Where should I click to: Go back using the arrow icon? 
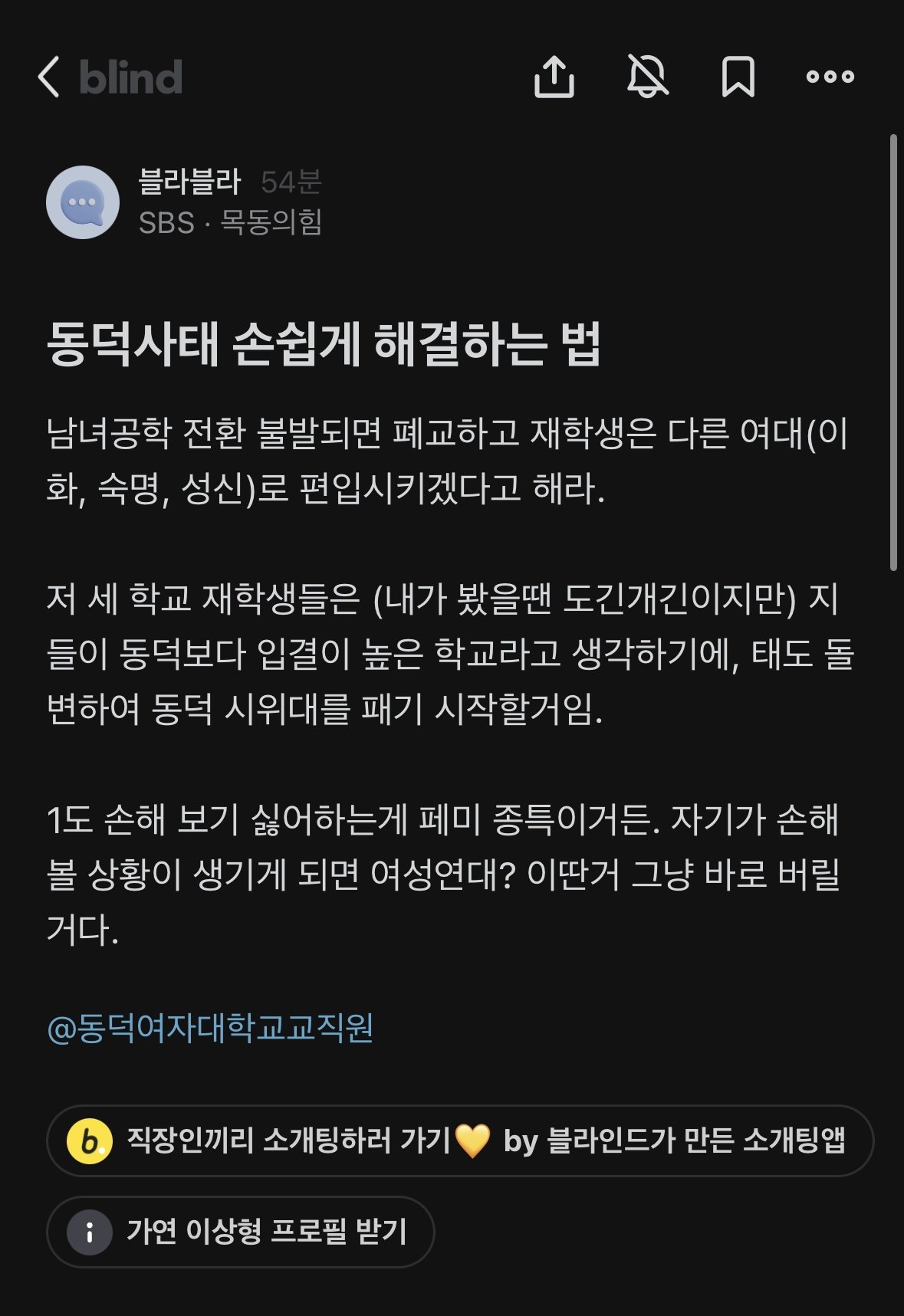click(48, 77)
